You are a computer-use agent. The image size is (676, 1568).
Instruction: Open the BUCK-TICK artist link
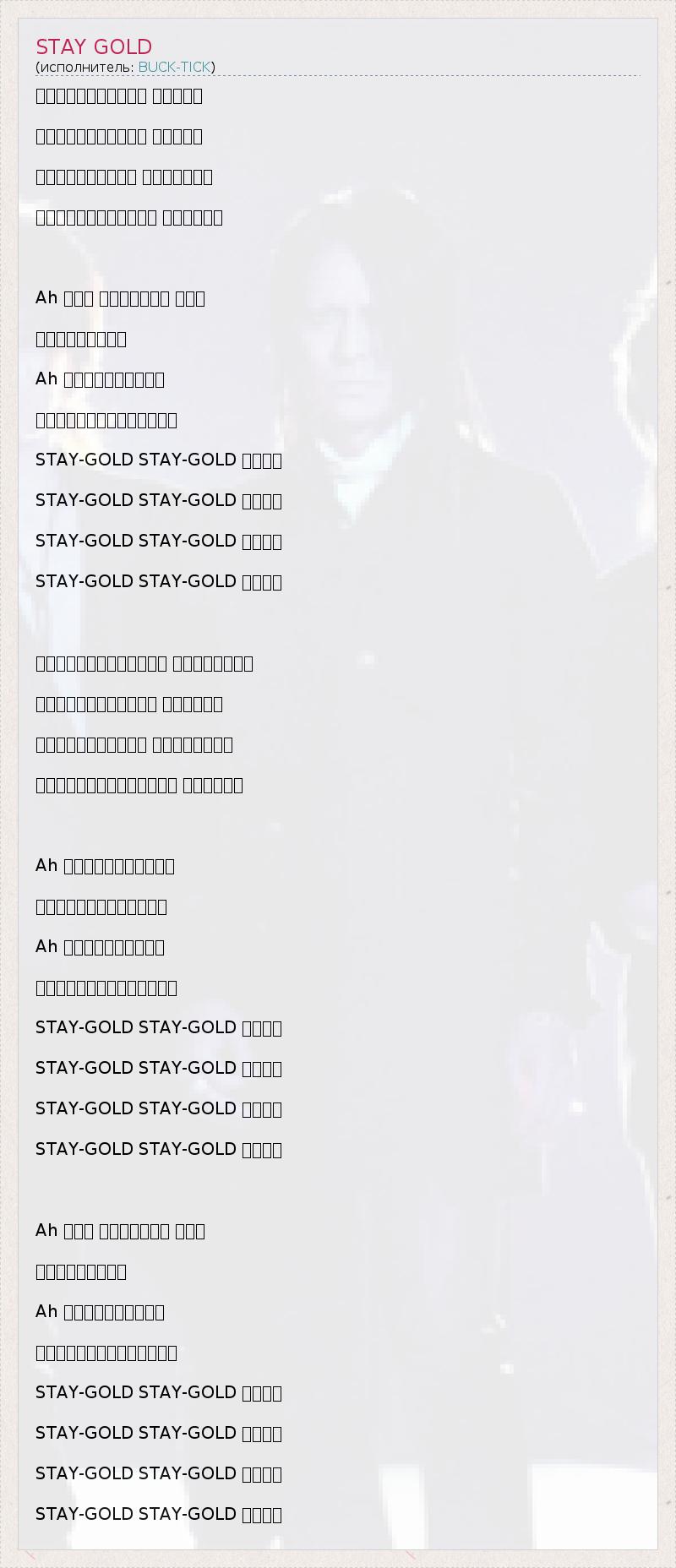174,67
